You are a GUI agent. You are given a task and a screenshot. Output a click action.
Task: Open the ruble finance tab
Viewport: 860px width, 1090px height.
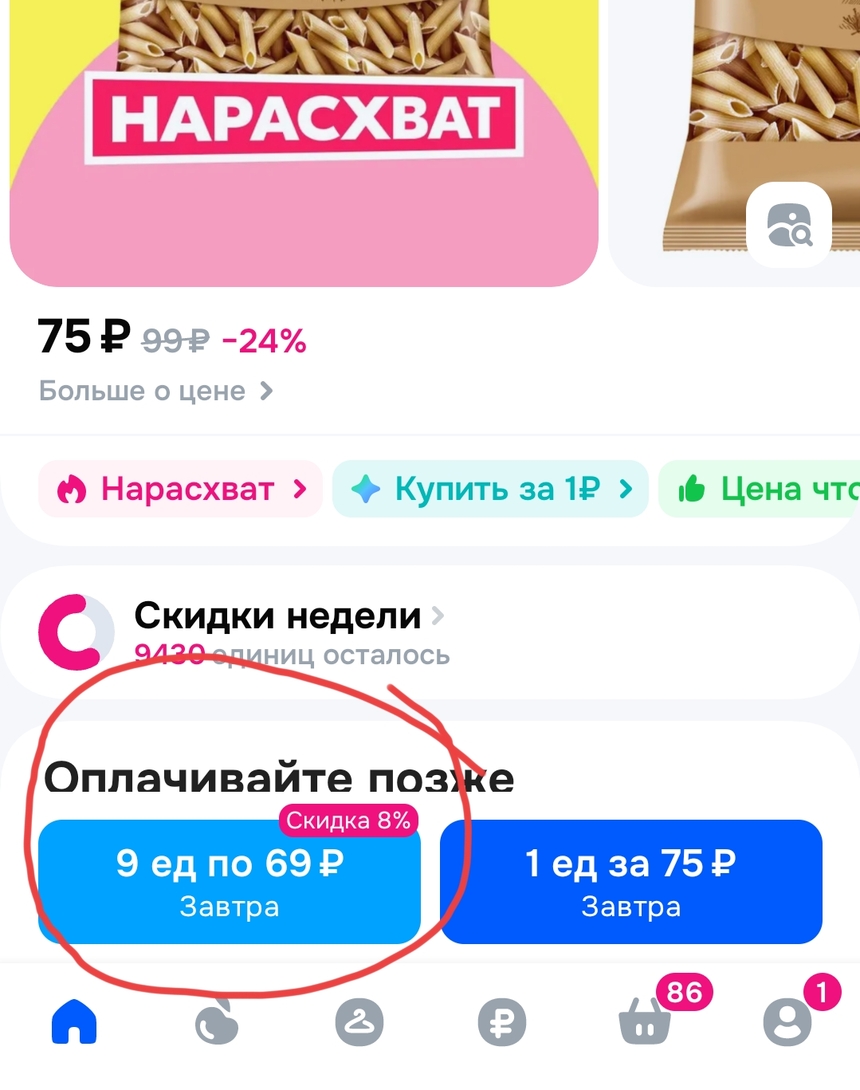coord(501,1022)
